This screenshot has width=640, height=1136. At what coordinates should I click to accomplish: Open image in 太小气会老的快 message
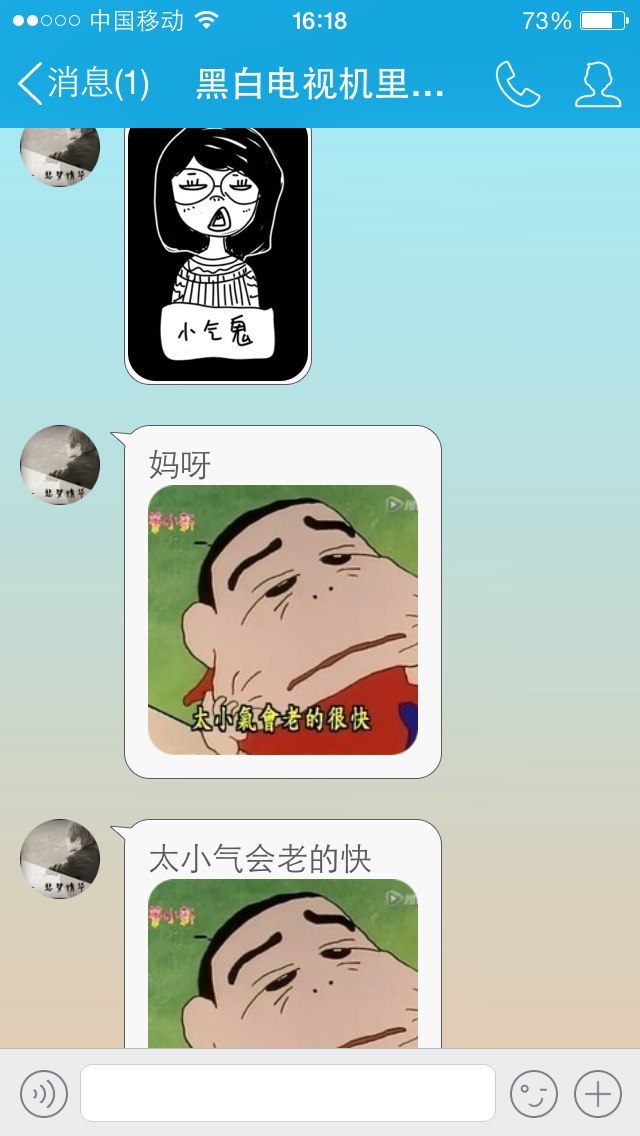(x=283, y=963)
